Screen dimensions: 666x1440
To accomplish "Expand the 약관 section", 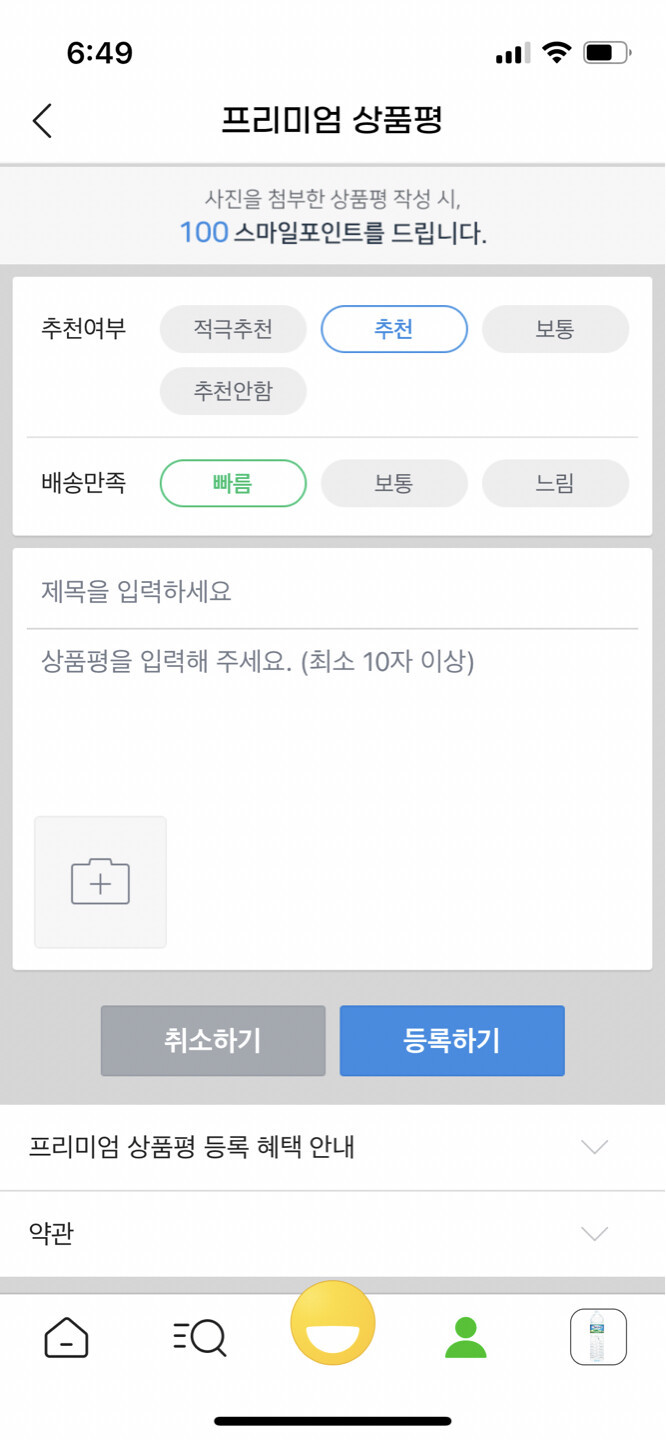I will [333, 1234].
